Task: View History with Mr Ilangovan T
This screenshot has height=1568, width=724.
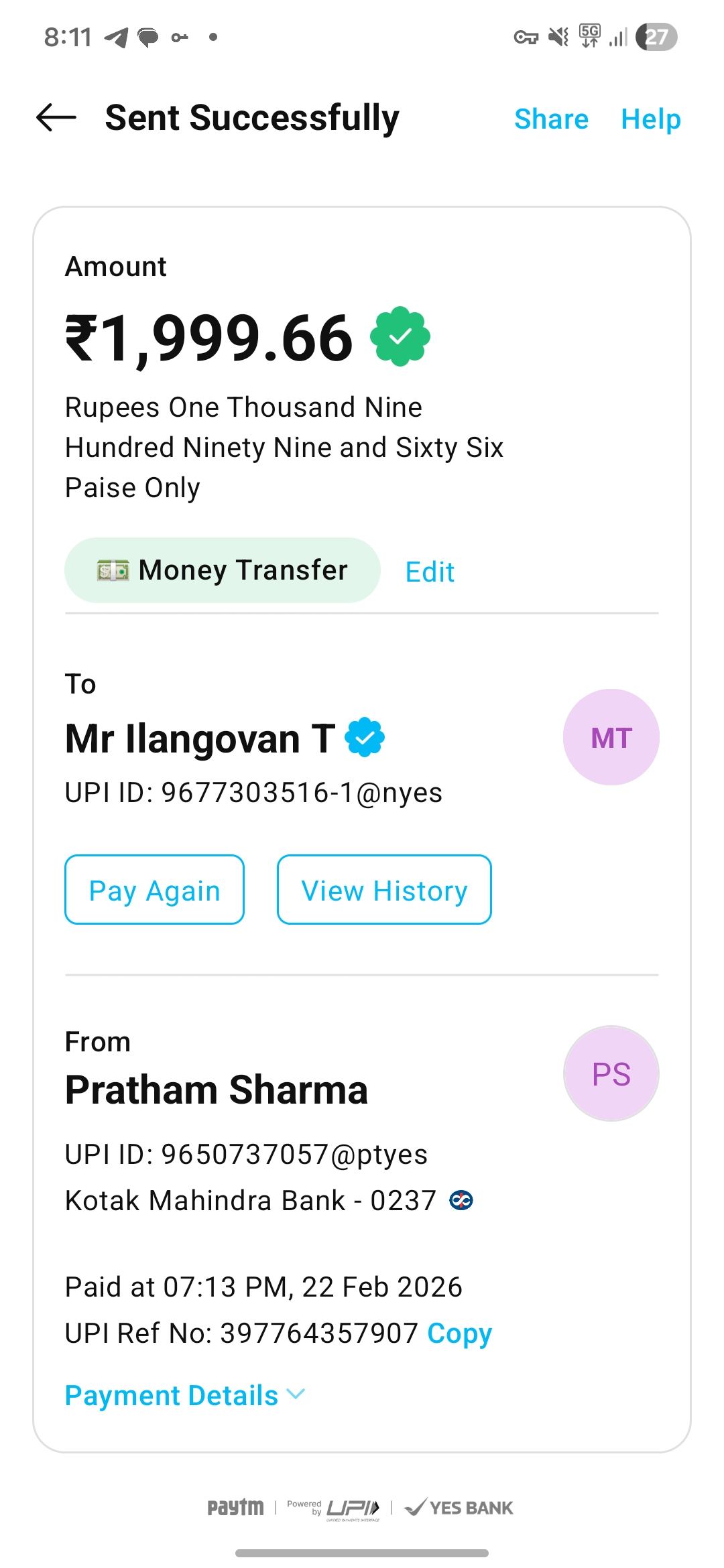Action: click(x=384, y=890)
